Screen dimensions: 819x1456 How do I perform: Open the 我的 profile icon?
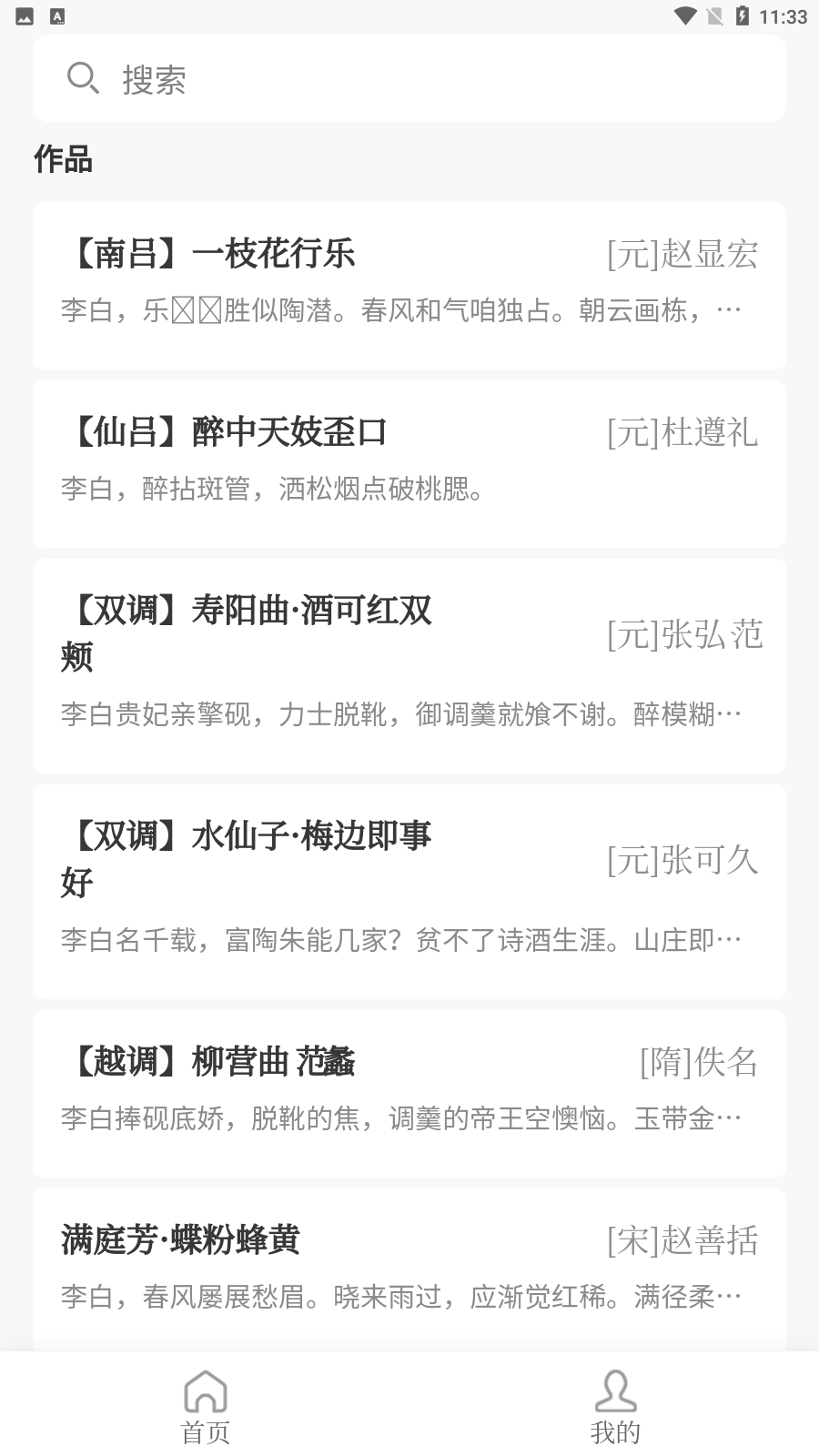tap(614, 1390)
